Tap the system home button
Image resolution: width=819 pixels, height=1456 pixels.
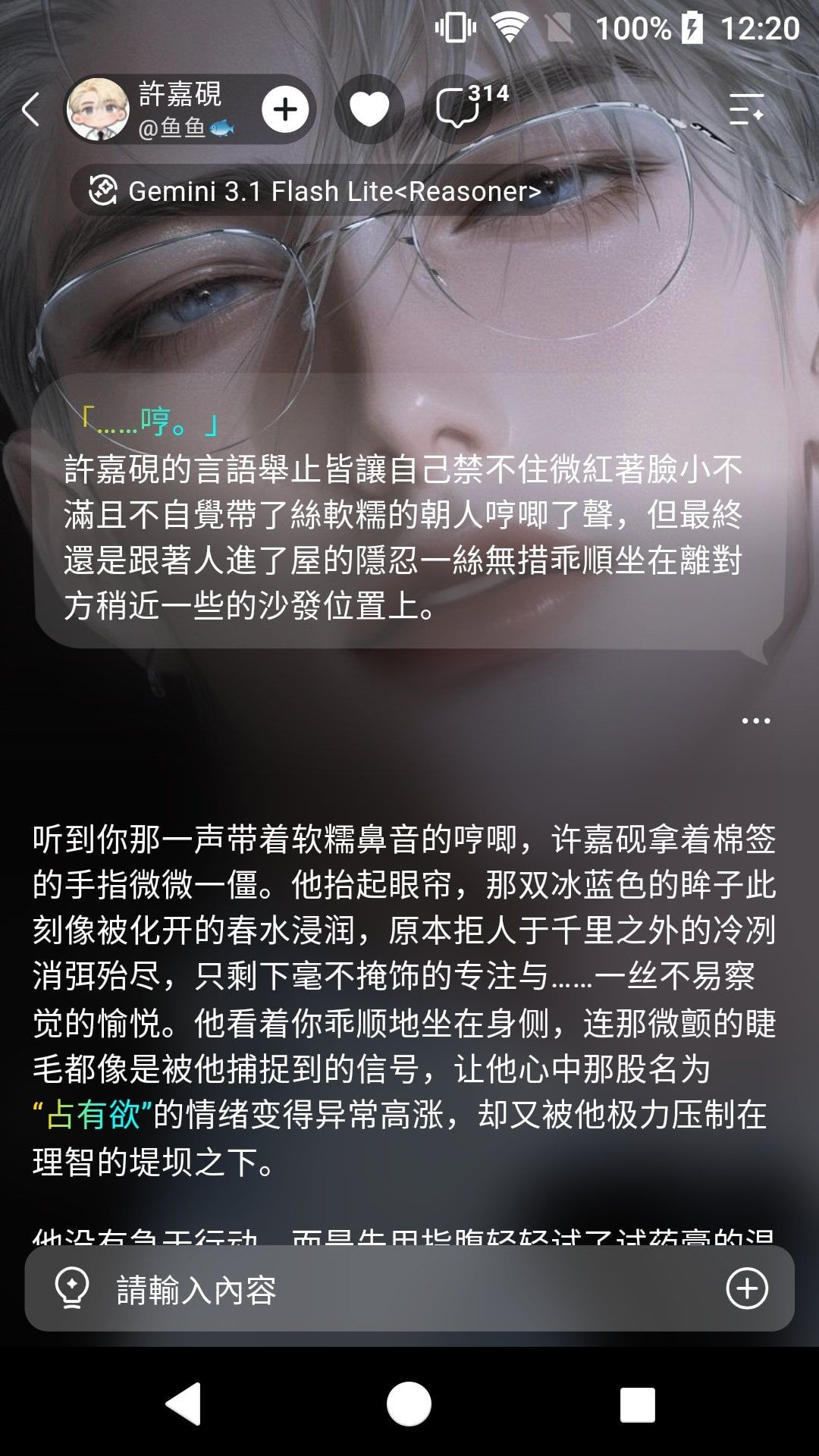[x=409, y=1404]
